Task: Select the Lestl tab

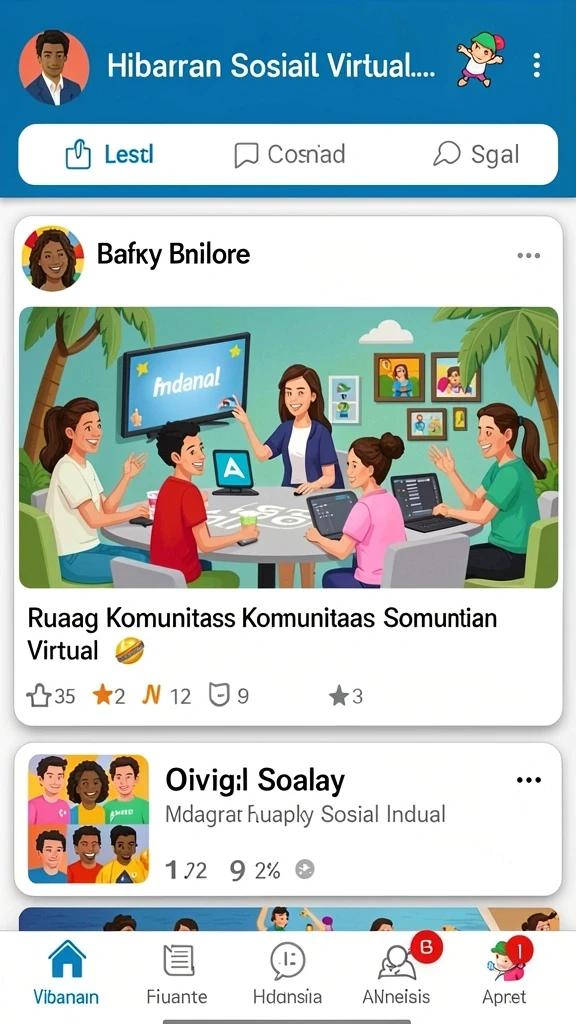Action: coord(110,155)
